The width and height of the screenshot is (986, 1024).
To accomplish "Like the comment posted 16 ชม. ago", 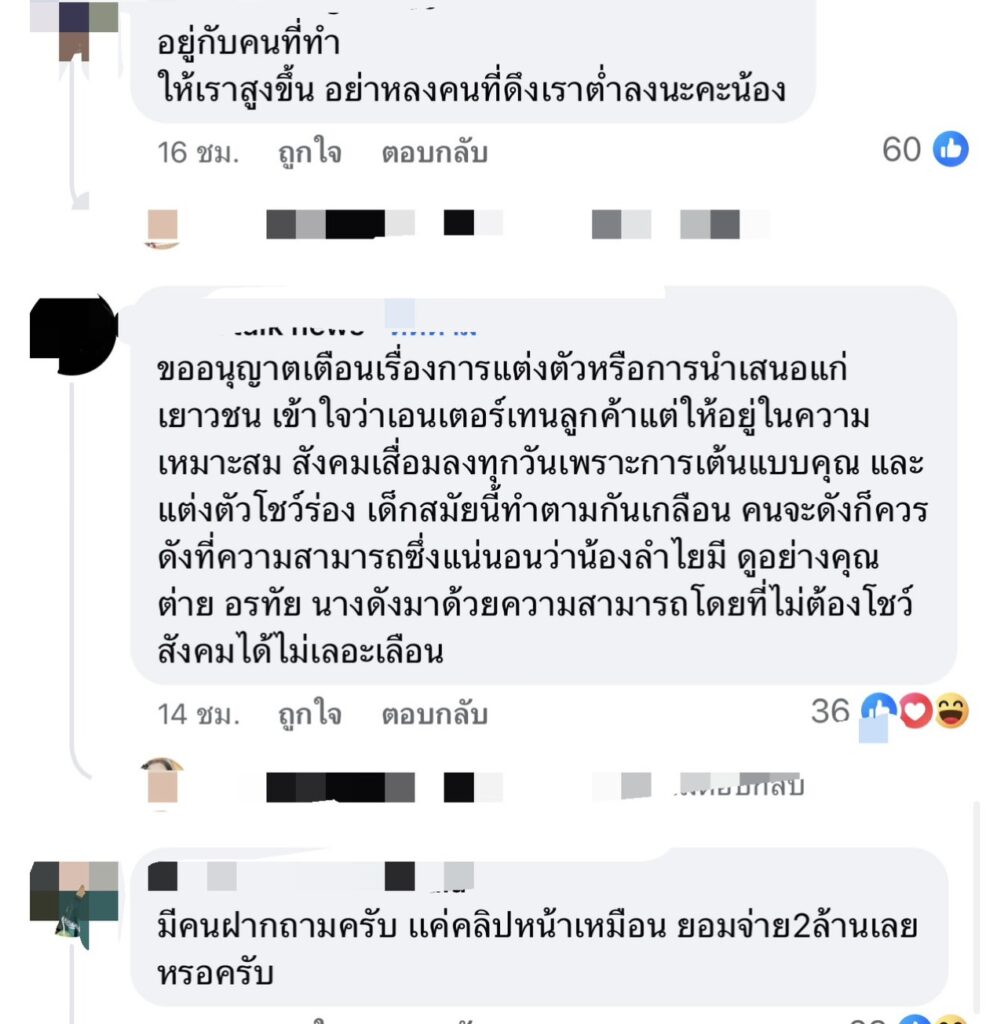I will 309,153.
